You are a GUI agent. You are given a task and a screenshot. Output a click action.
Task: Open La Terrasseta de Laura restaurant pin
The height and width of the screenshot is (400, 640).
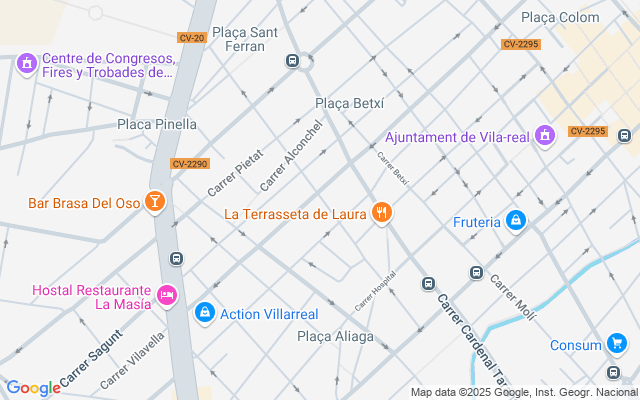click(381, 213)
